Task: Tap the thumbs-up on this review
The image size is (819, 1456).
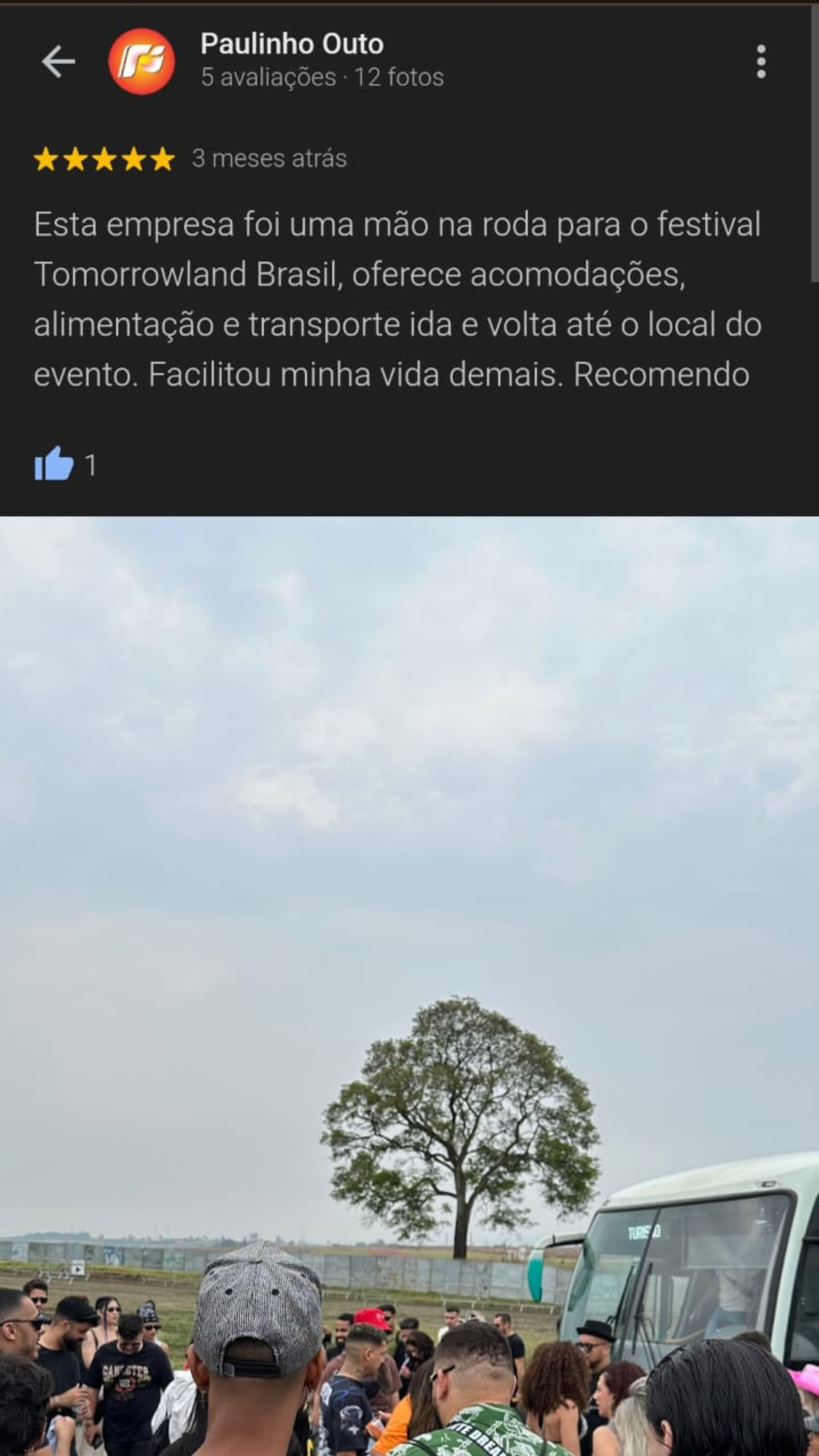Action: click(x=54, y=464)
